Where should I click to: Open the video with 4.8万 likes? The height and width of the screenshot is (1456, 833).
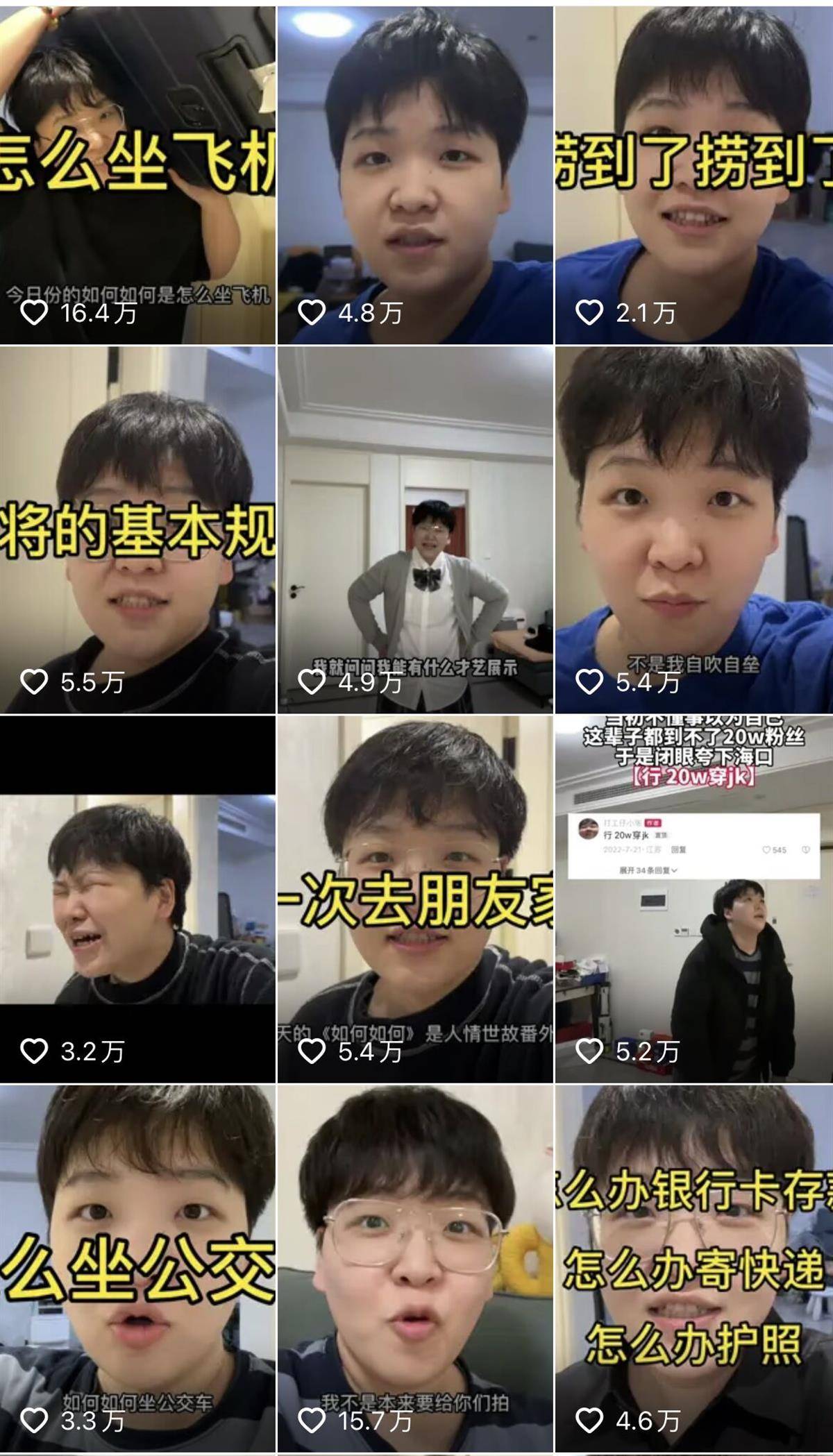415,173
